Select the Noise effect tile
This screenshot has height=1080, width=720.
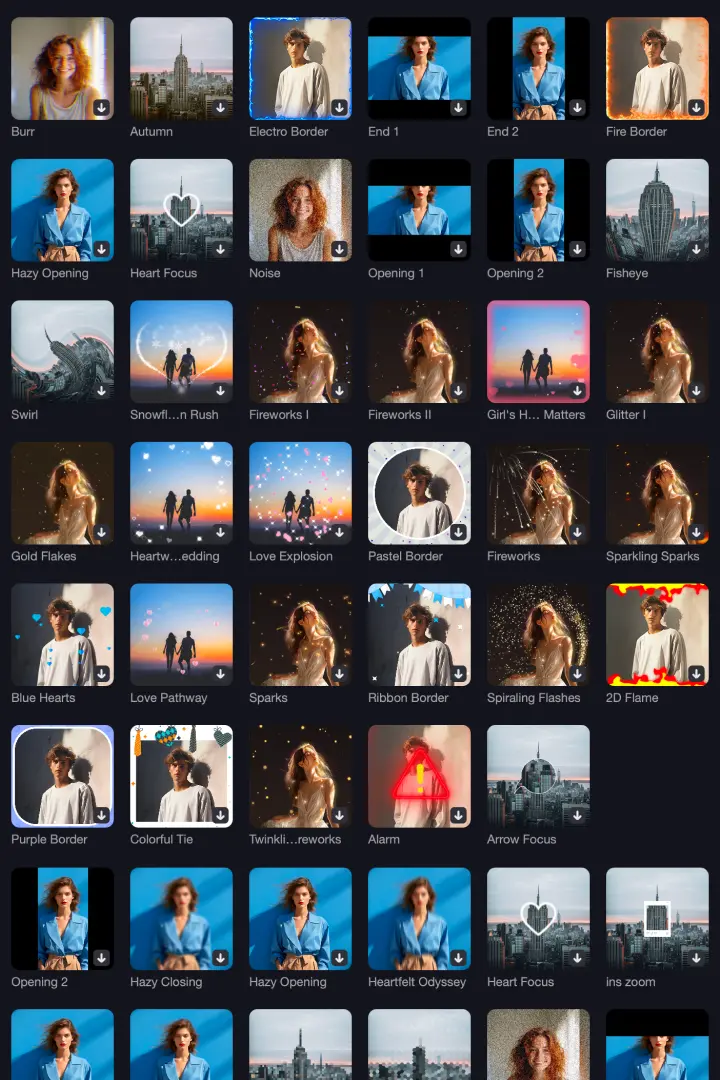[x=300, y=210]
